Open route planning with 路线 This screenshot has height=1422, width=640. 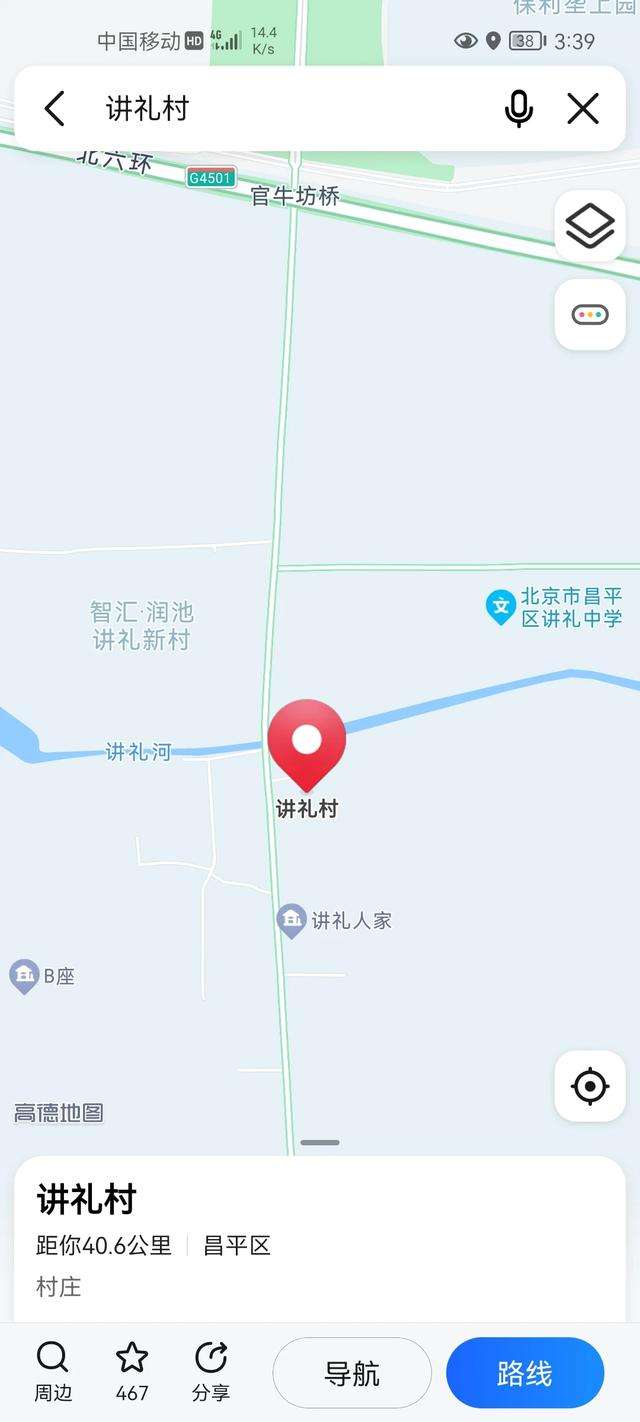(x=525, y=1373)
